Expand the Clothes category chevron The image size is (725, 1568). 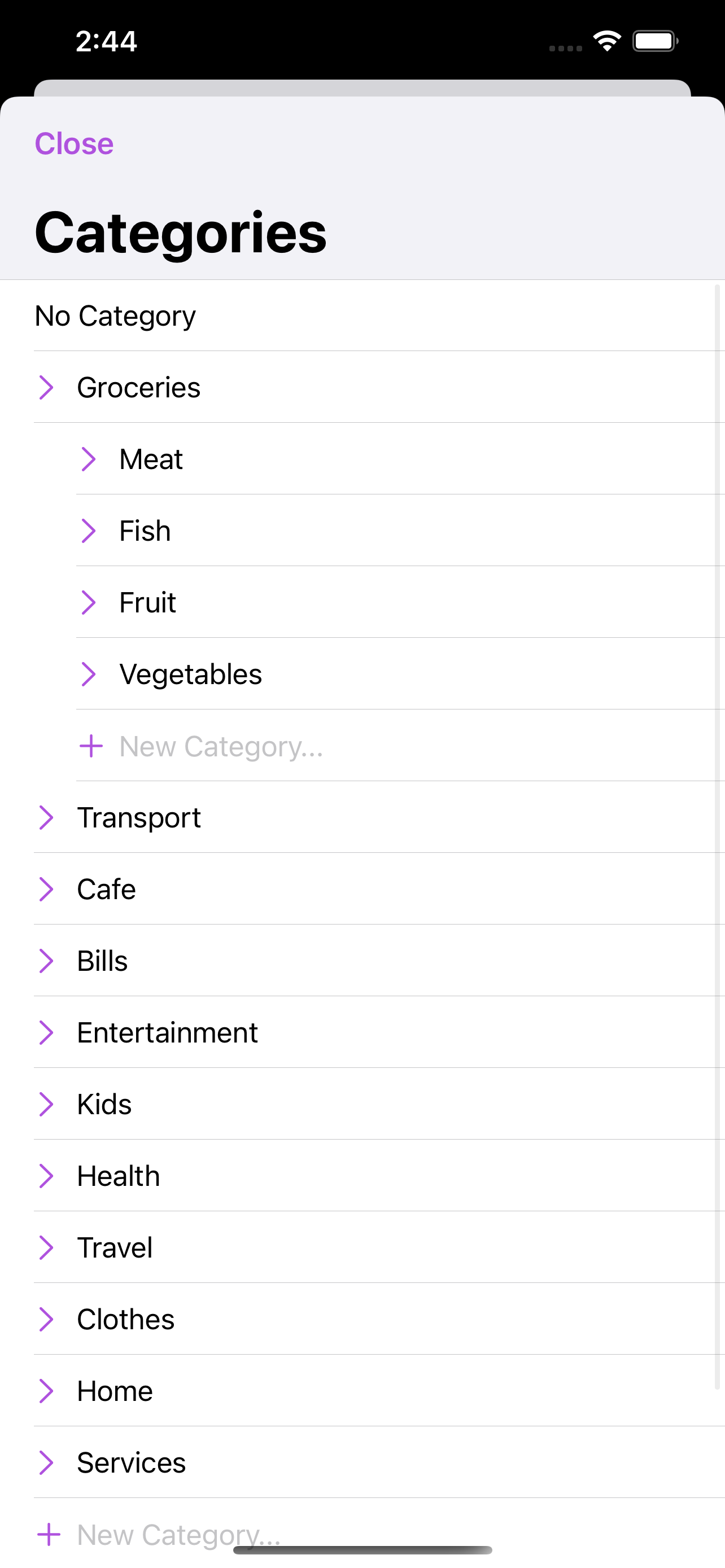46,1320
